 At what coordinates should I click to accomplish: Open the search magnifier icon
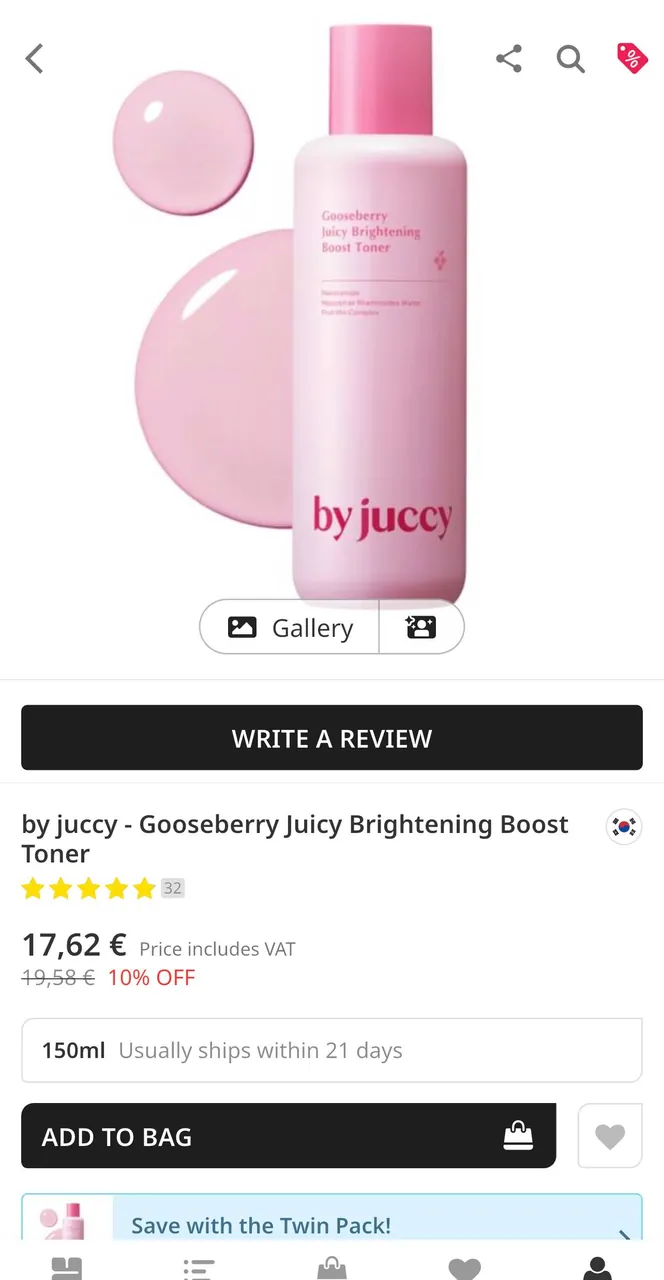coord(570,59)
